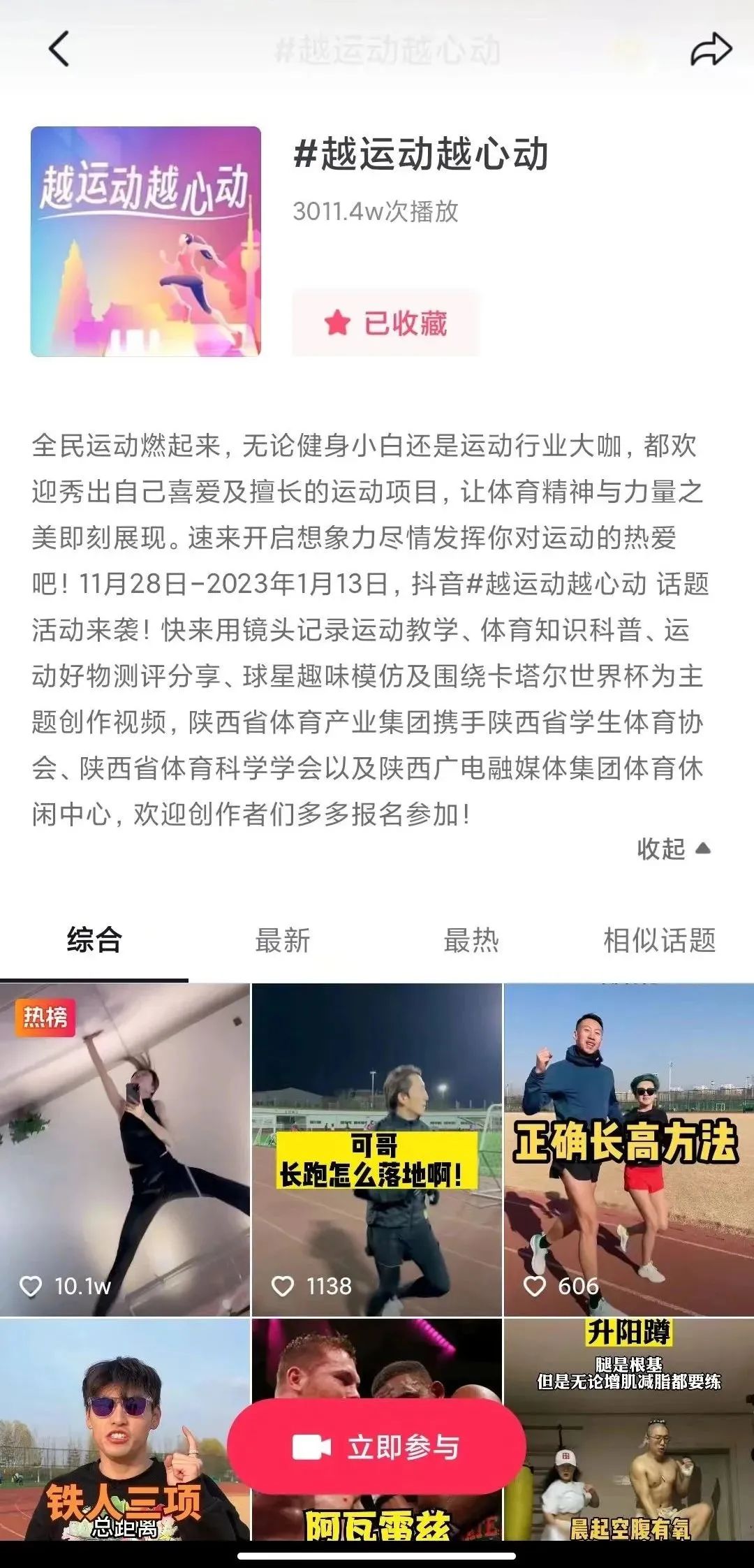The height and width of the screenshot is (1568, 754).
Task: Open the 相似话题 tab
Action: click(659, 940)
